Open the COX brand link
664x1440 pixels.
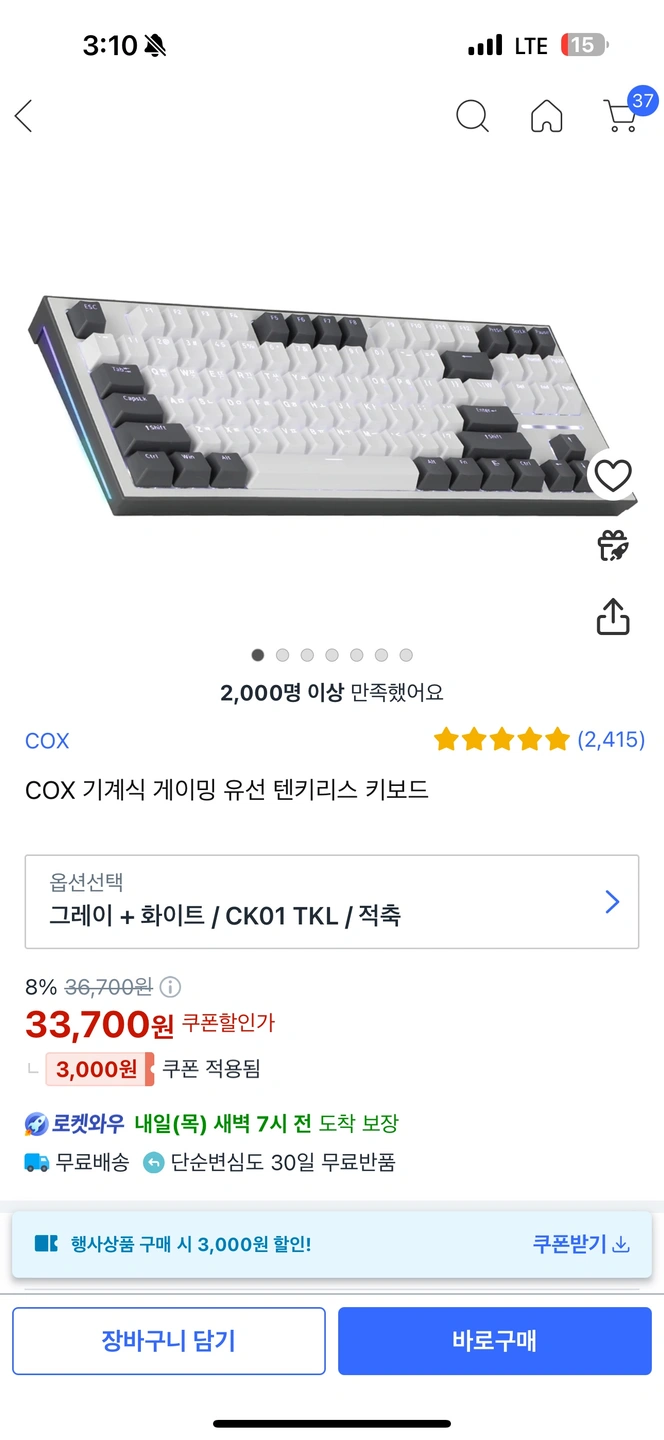point(47,741)
